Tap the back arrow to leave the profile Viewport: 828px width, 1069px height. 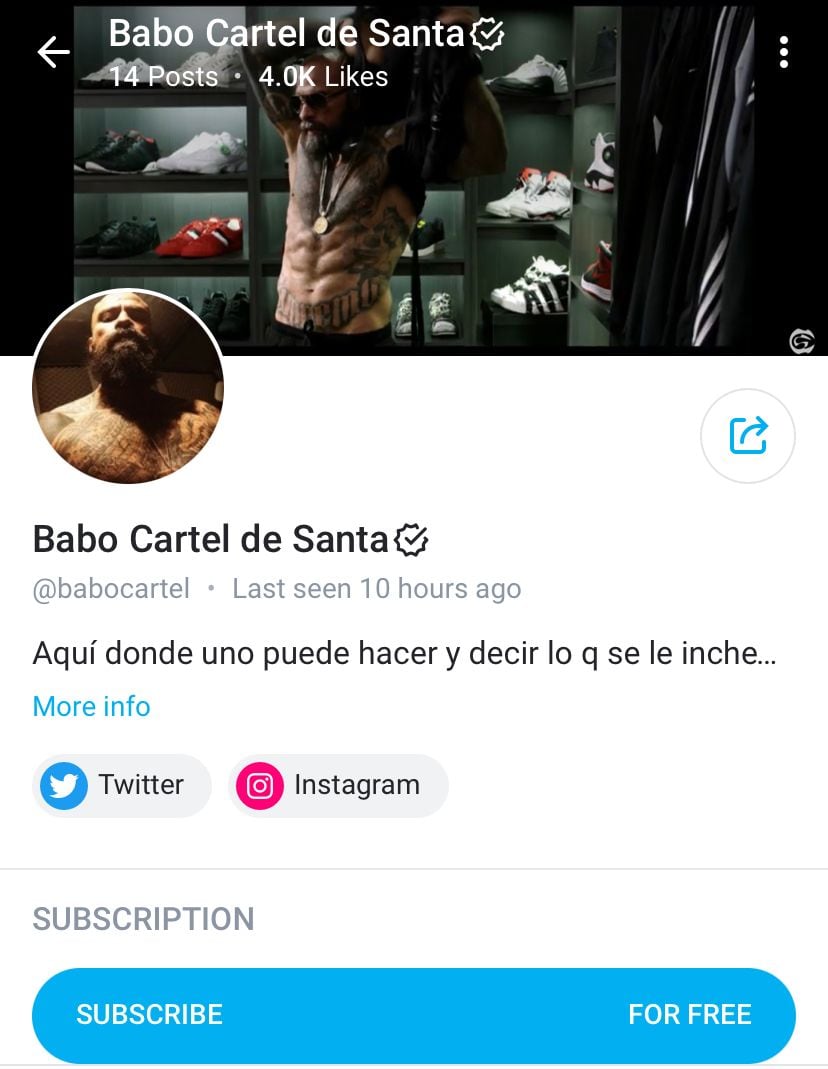pyautogui.click(x=51, y=53)
